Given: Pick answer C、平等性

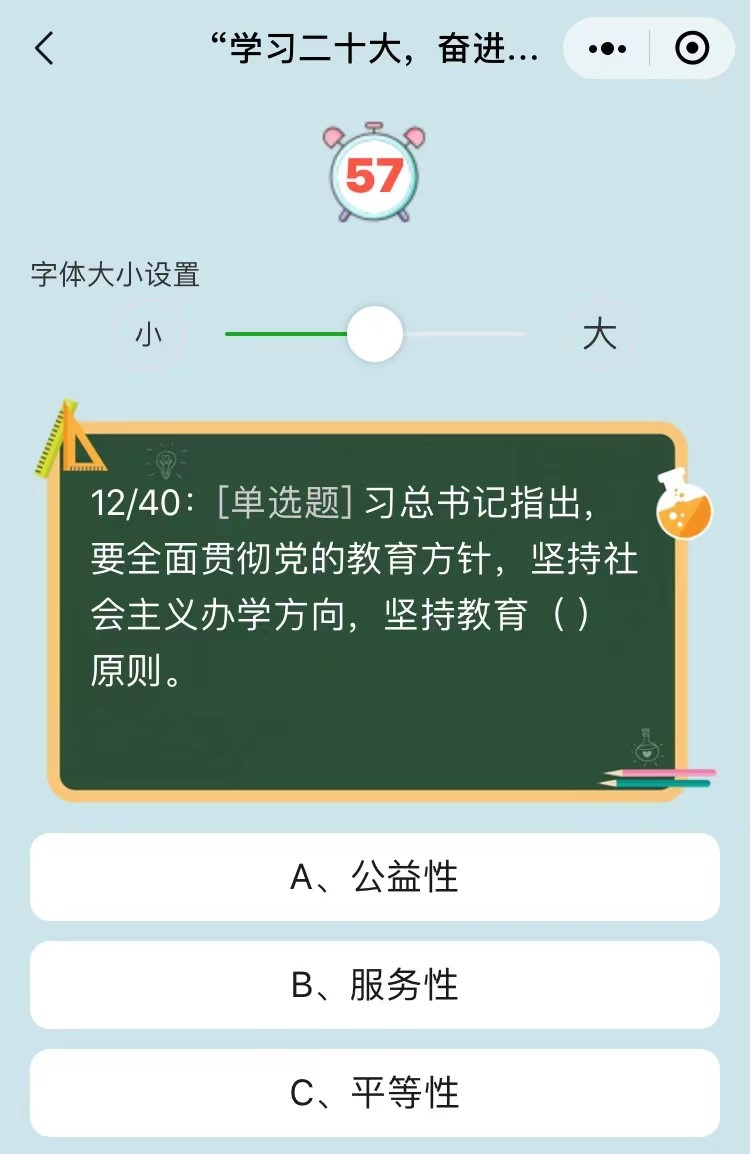Looking at the screenshot, I should (375, 1092).
